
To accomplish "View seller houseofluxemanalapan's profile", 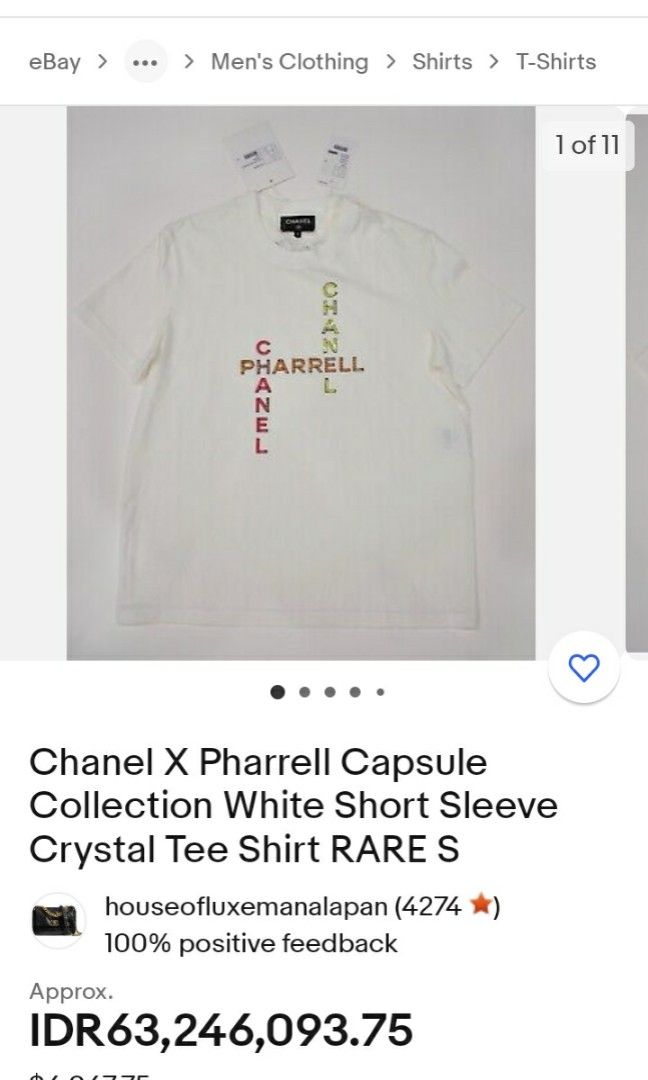I will tap(248, 906).
